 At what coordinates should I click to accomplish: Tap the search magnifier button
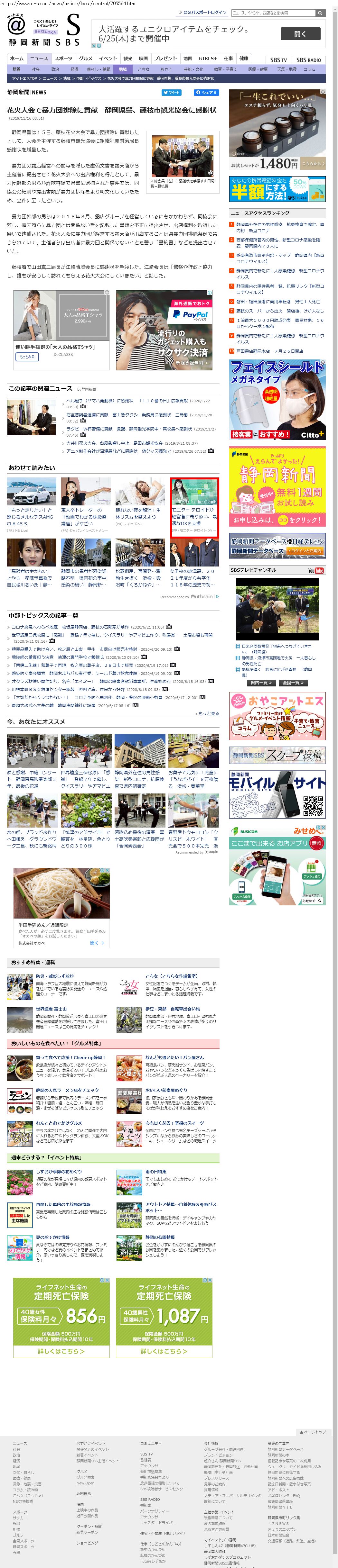tap(320, 13)
